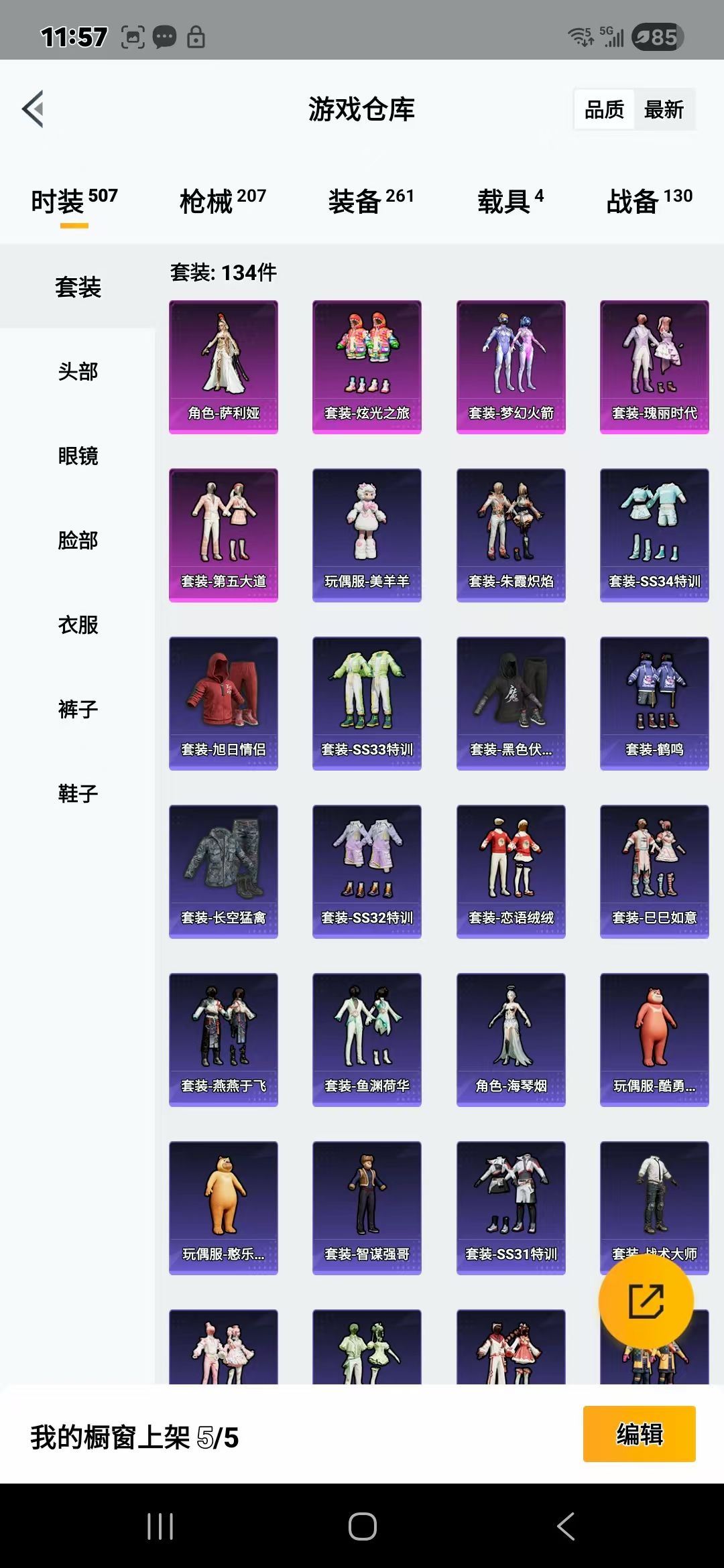Sort items by 品质

tap(604, 109)
